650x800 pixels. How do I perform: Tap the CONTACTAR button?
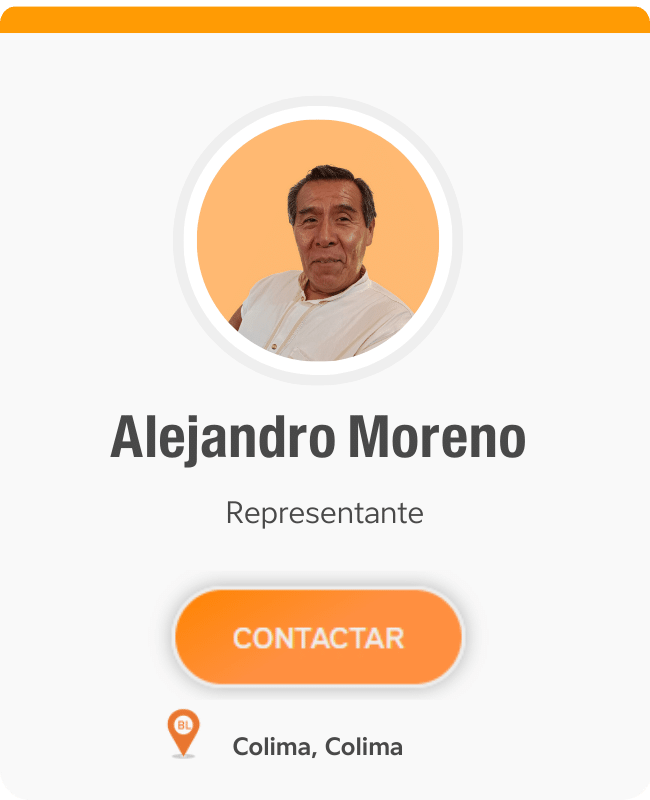tap(318, 637)
